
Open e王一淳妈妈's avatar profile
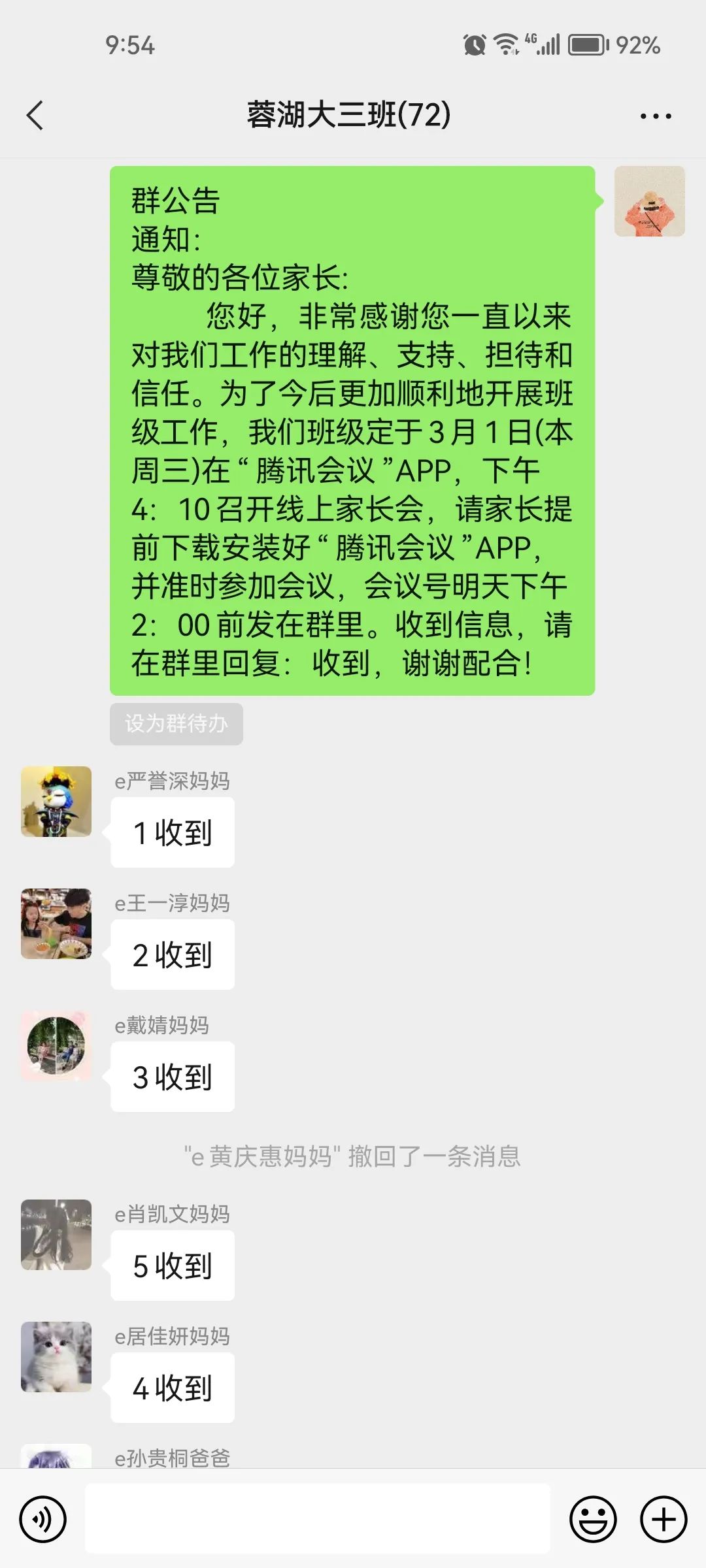[x=56, y=924]
